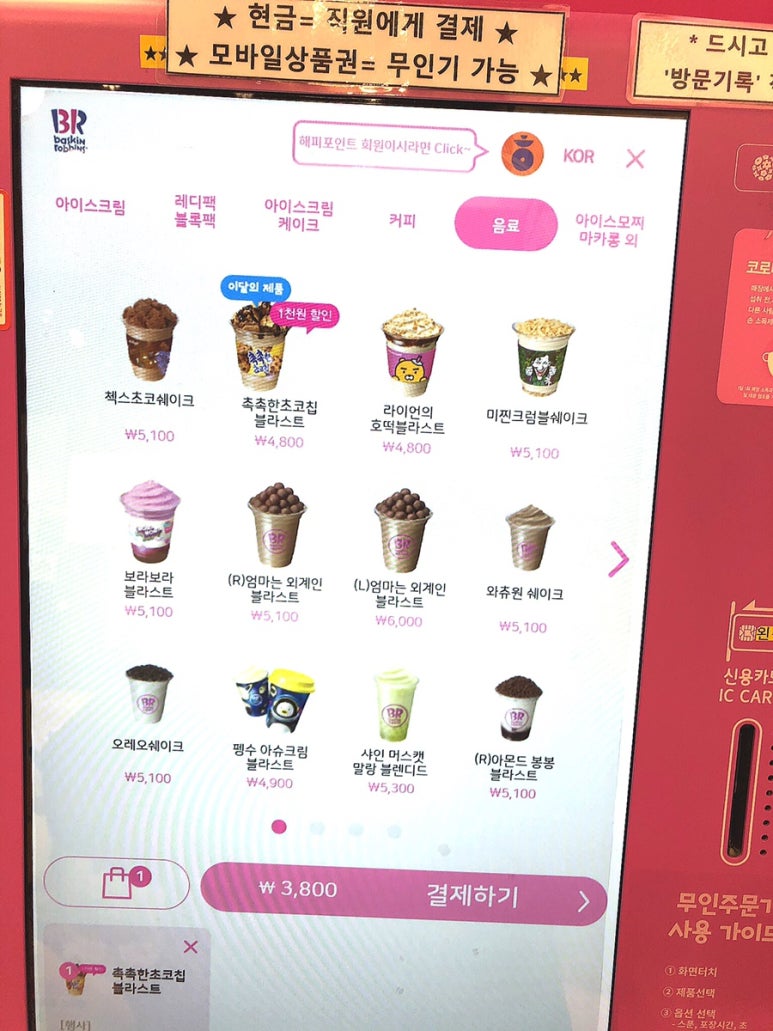Viewport: 773px width, 1031px height.
Task: Tap the 해피포인트 회원 Click banner
Action: (383, 148)
